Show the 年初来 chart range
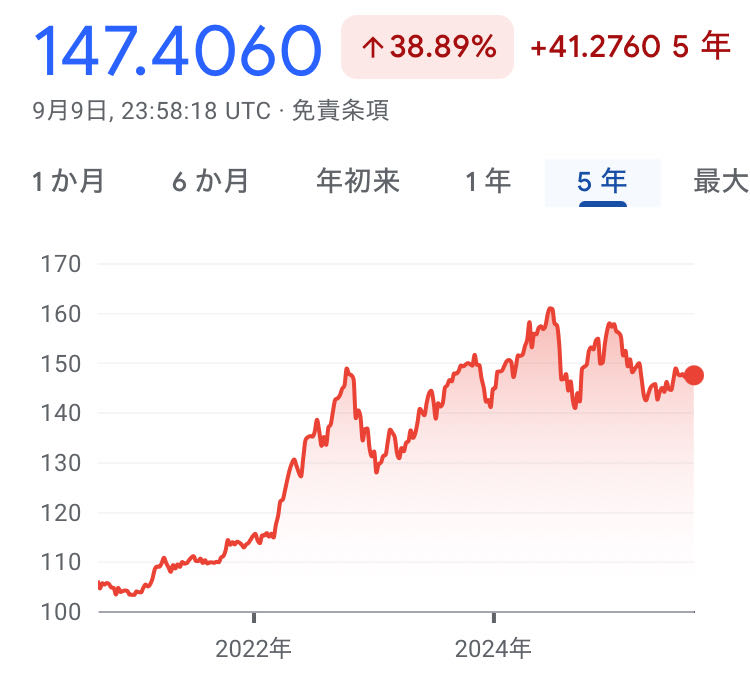This screenshot has height=676, width=750. coord(357,181)
